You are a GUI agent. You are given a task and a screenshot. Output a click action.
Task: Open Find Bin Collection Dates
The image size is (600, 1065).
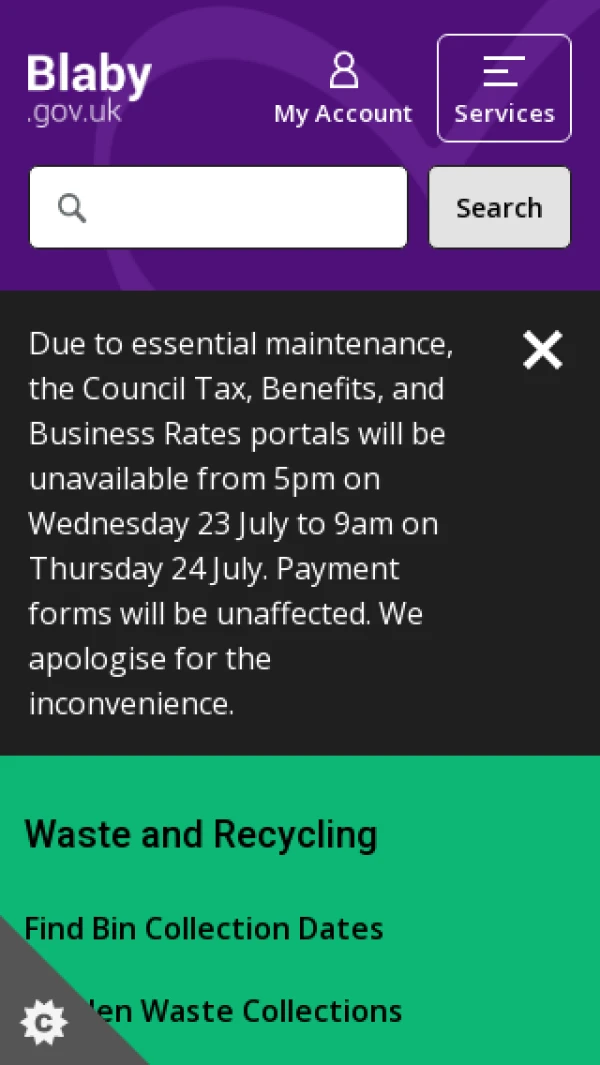(204, 928)
